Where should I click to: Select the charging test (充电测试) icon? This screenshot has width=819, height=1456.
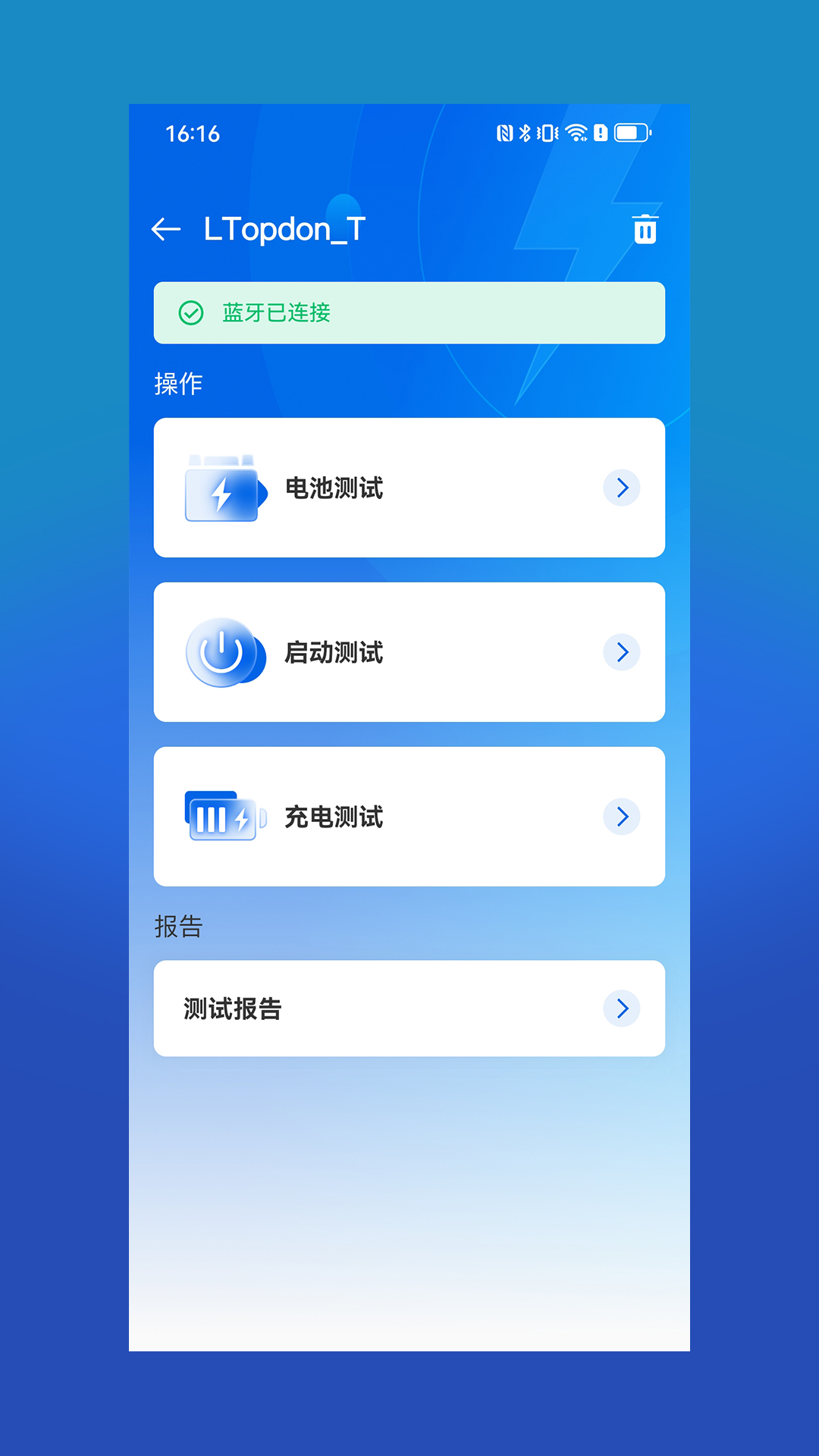click(x=224, y=817)
